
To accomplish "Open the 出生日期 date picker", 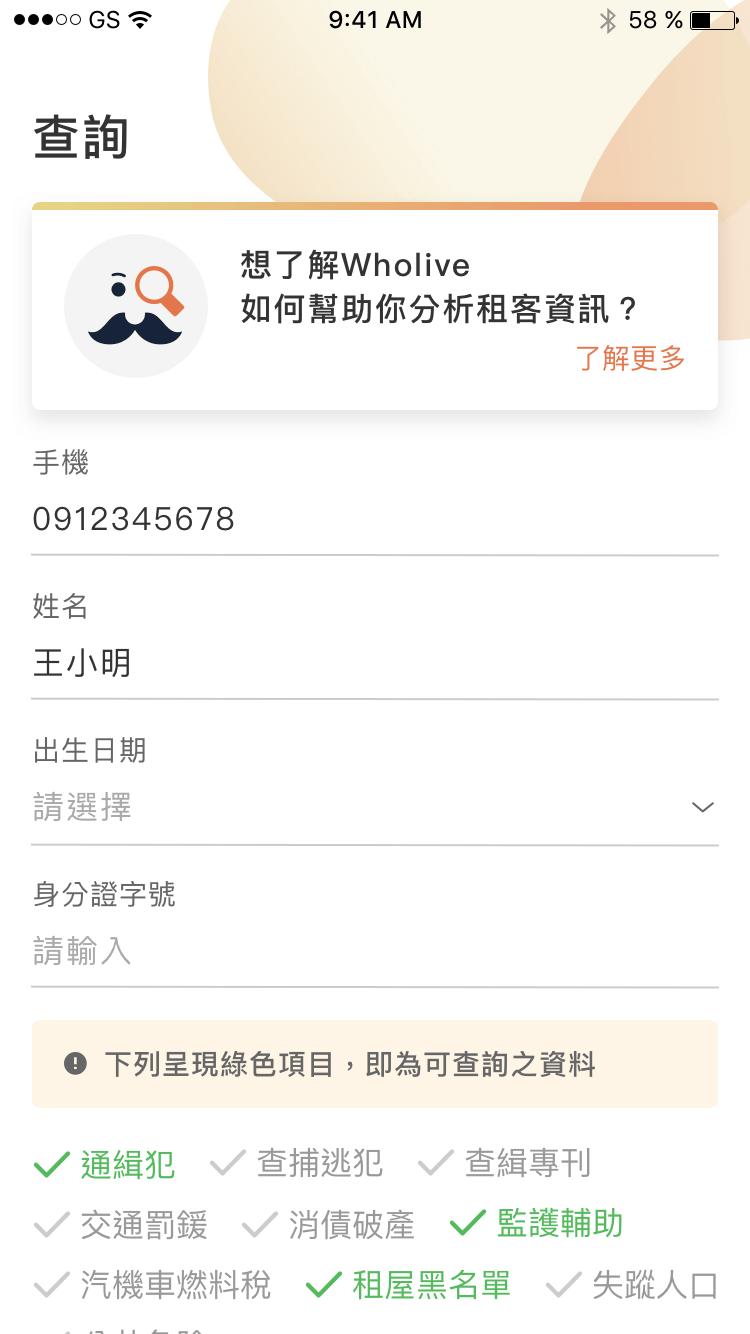I will 374,807.
